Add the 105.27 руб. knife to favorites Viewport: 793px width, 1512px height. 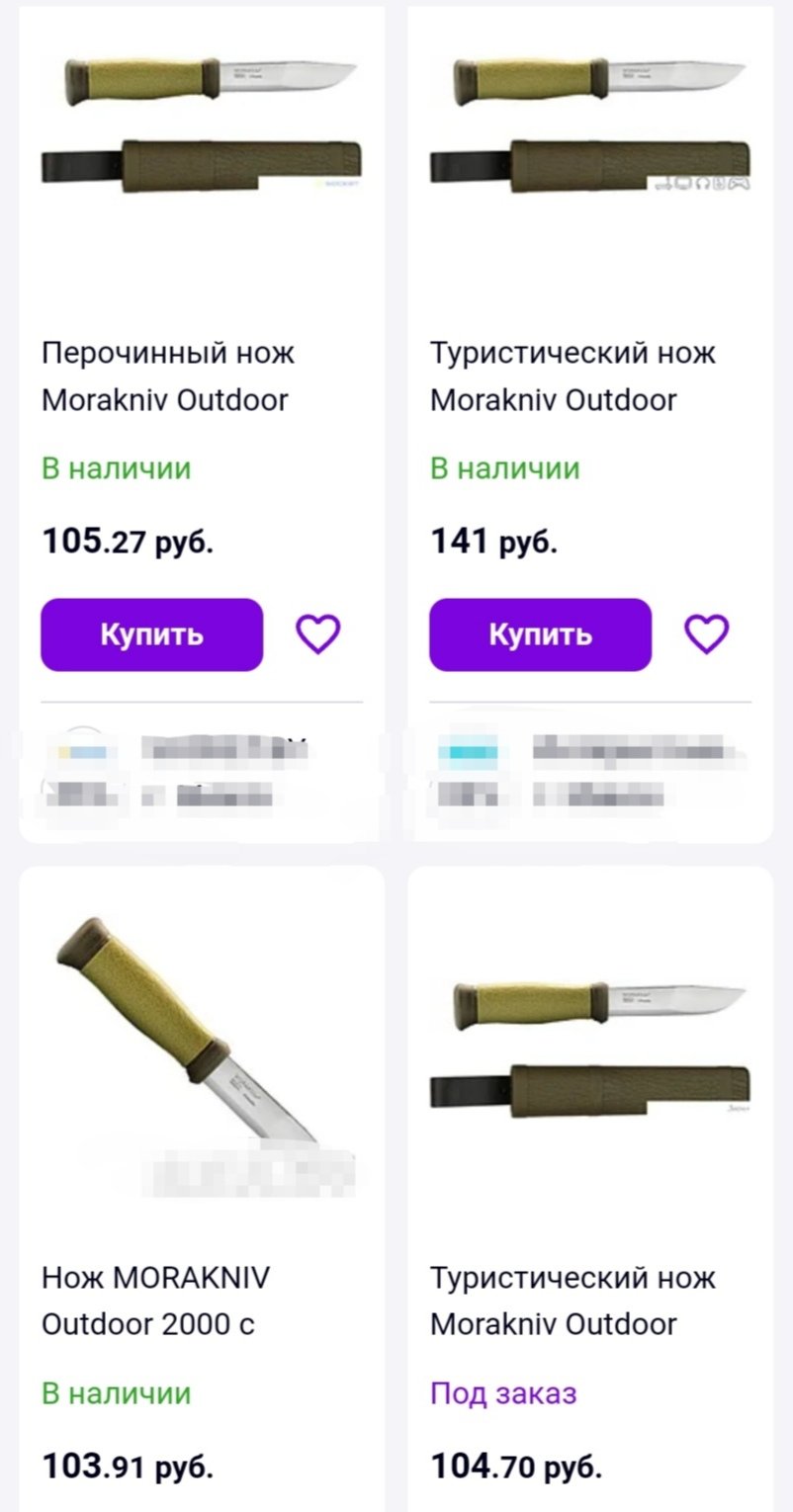click(318, 634)
